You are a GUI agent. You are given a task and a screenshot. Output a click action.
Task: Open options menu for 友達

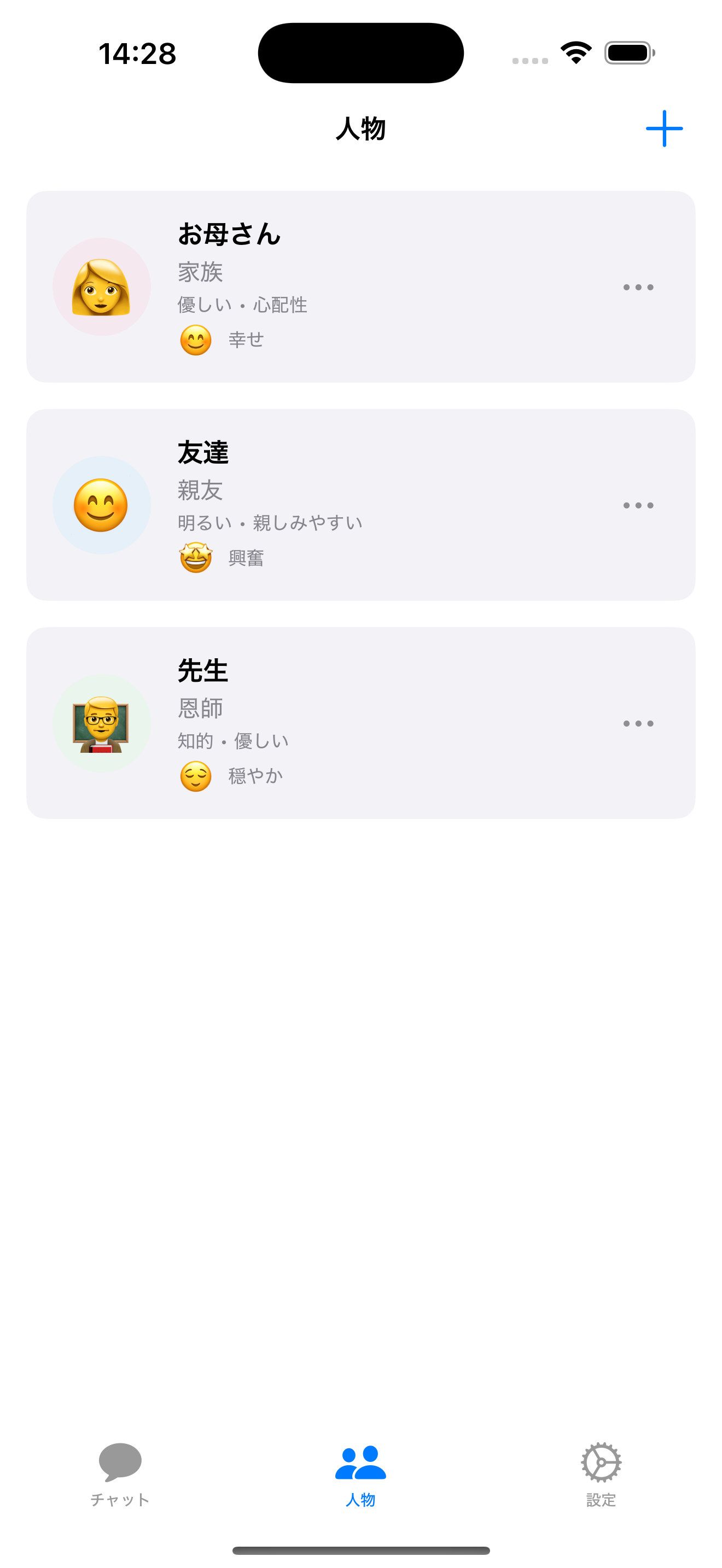click(638, 504)
